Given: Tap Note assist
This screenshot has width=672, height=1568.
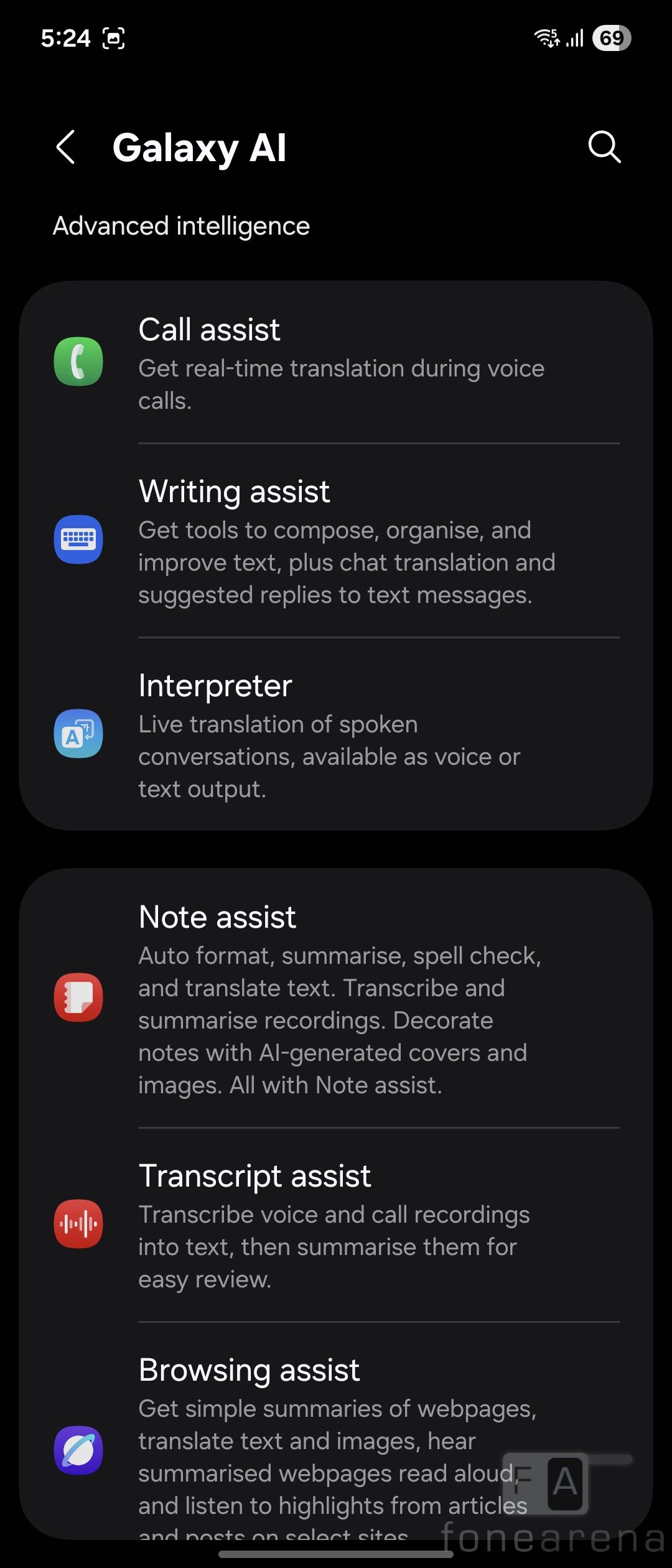Looking at the screenshot, I should [x=336, y=998].
